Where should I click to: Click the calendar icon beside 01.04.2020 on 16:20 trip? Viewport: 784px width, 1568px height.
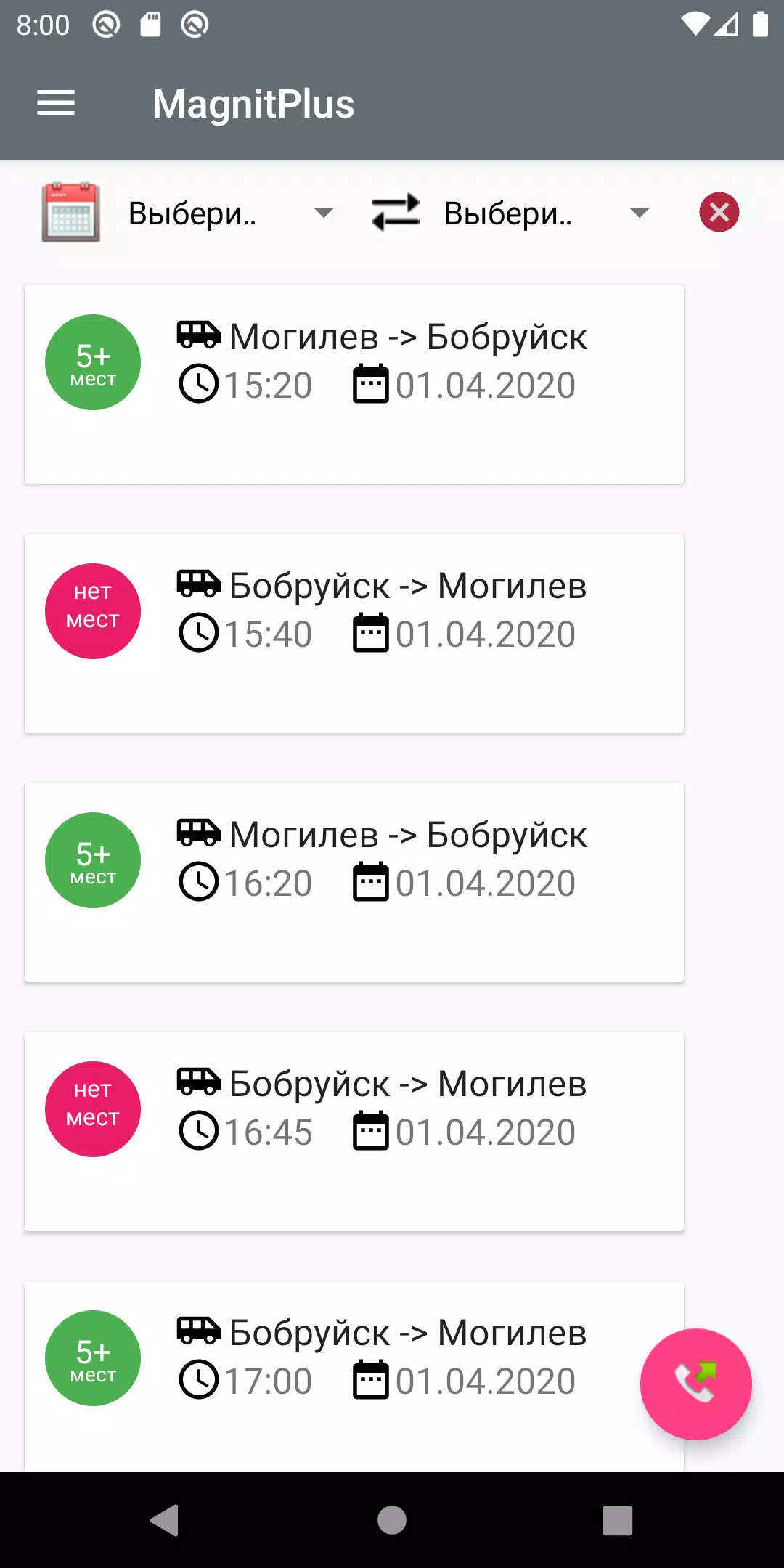[x=372, y=883]
